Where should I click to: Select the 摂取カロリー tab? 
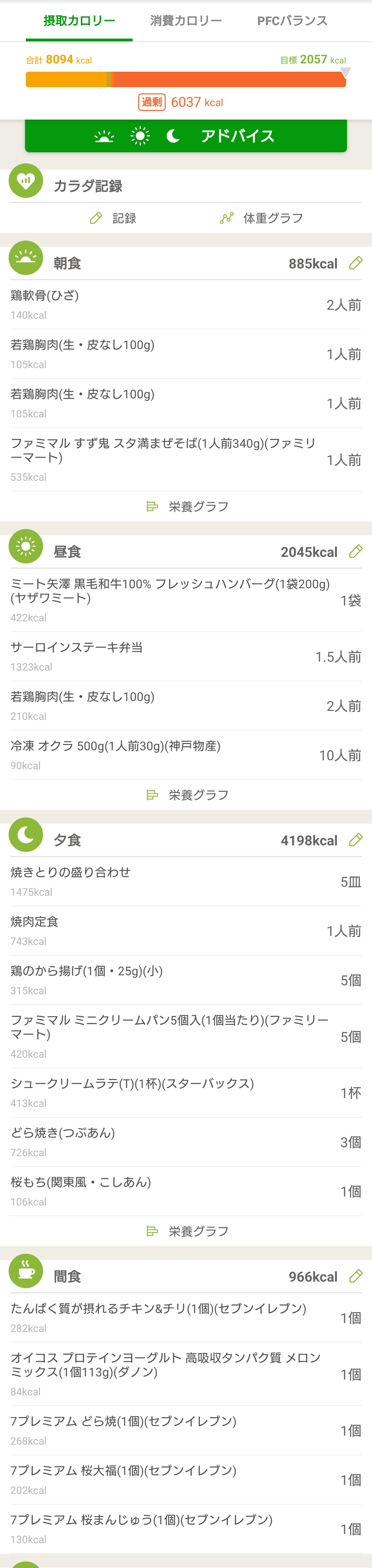79,21
